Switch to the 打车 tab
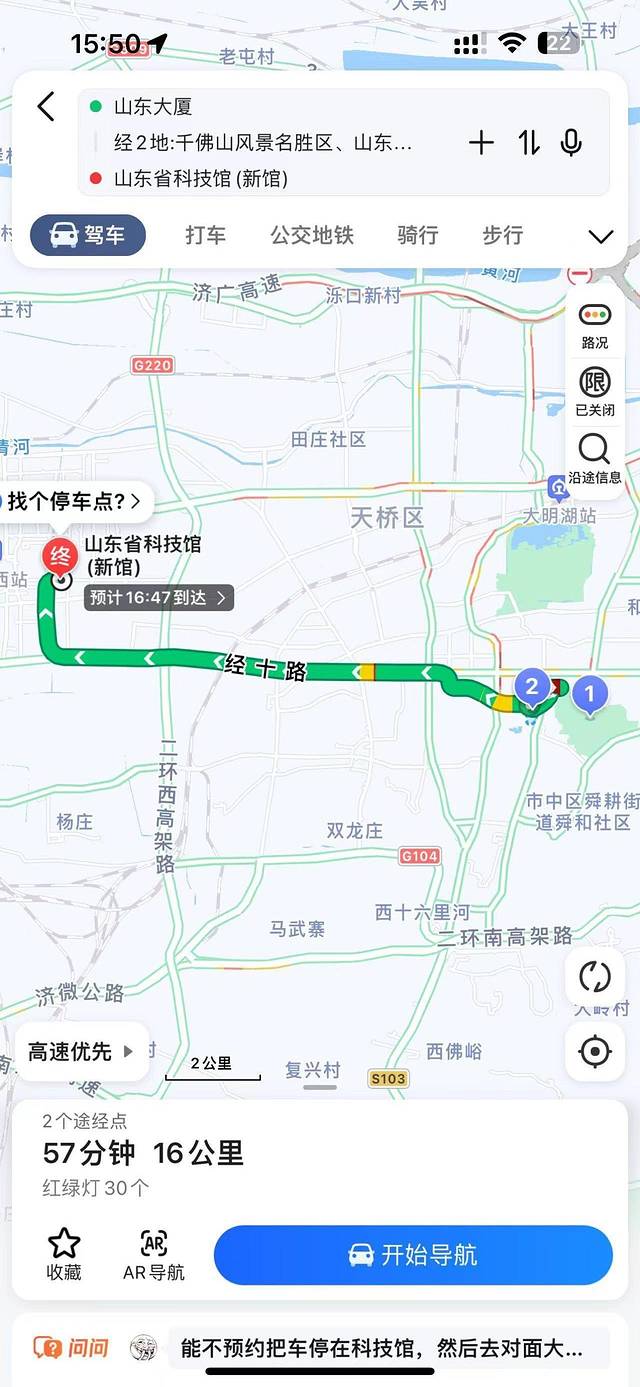This screenshot has height=1387, width=640. click(205, 235)
